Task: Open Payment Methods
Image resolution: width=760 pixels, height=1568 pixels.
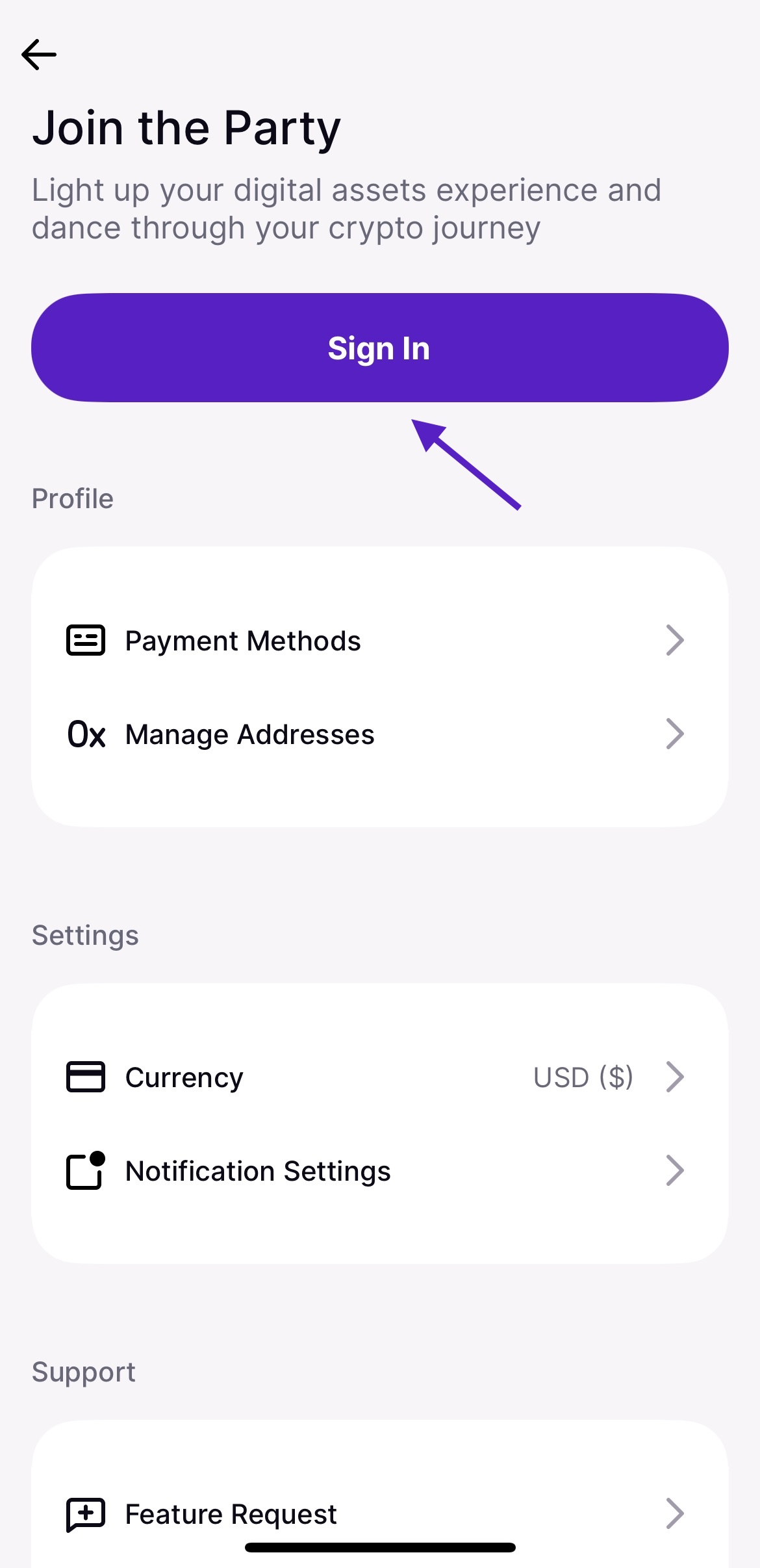Action: 379,641
